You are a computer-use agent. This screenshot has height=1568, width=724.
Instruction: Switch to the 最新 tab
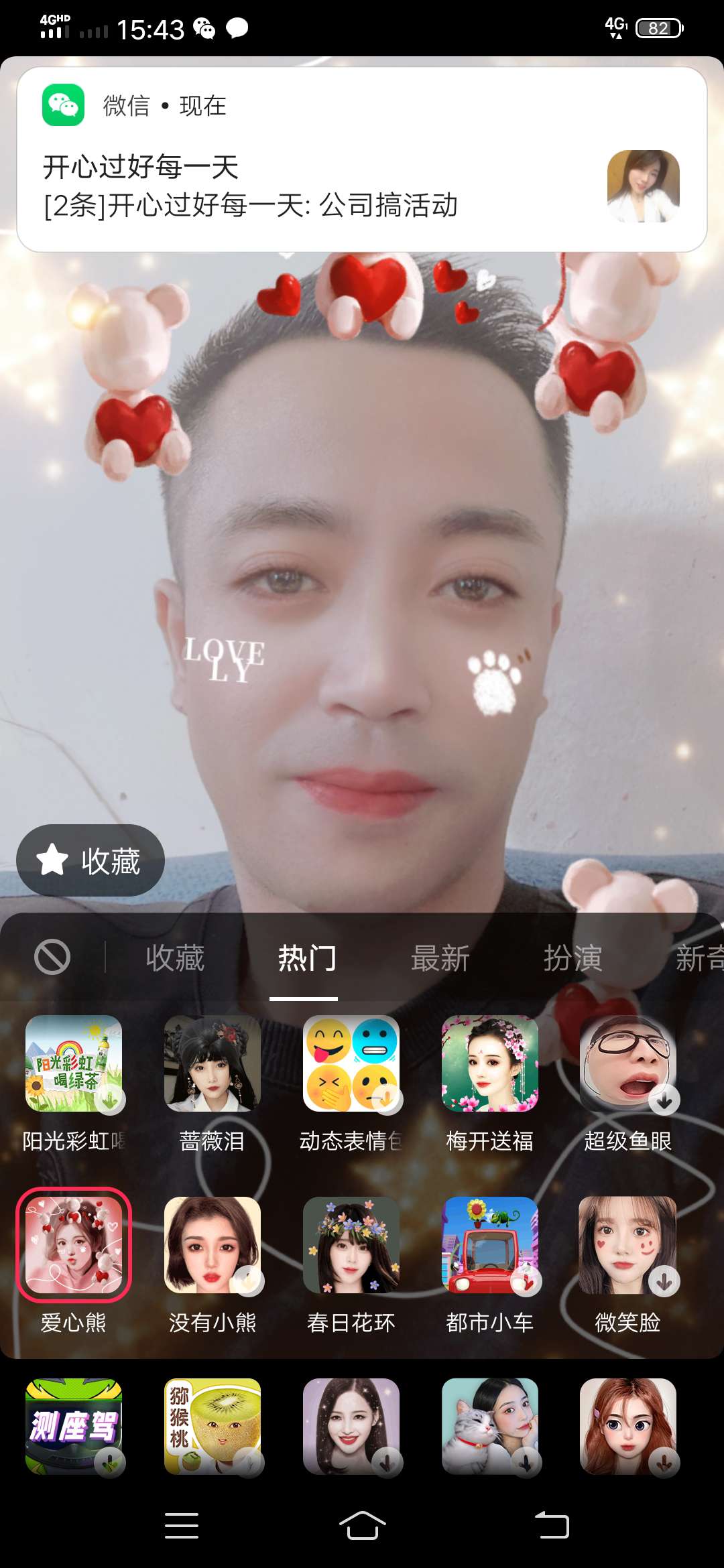click(440, 958)
